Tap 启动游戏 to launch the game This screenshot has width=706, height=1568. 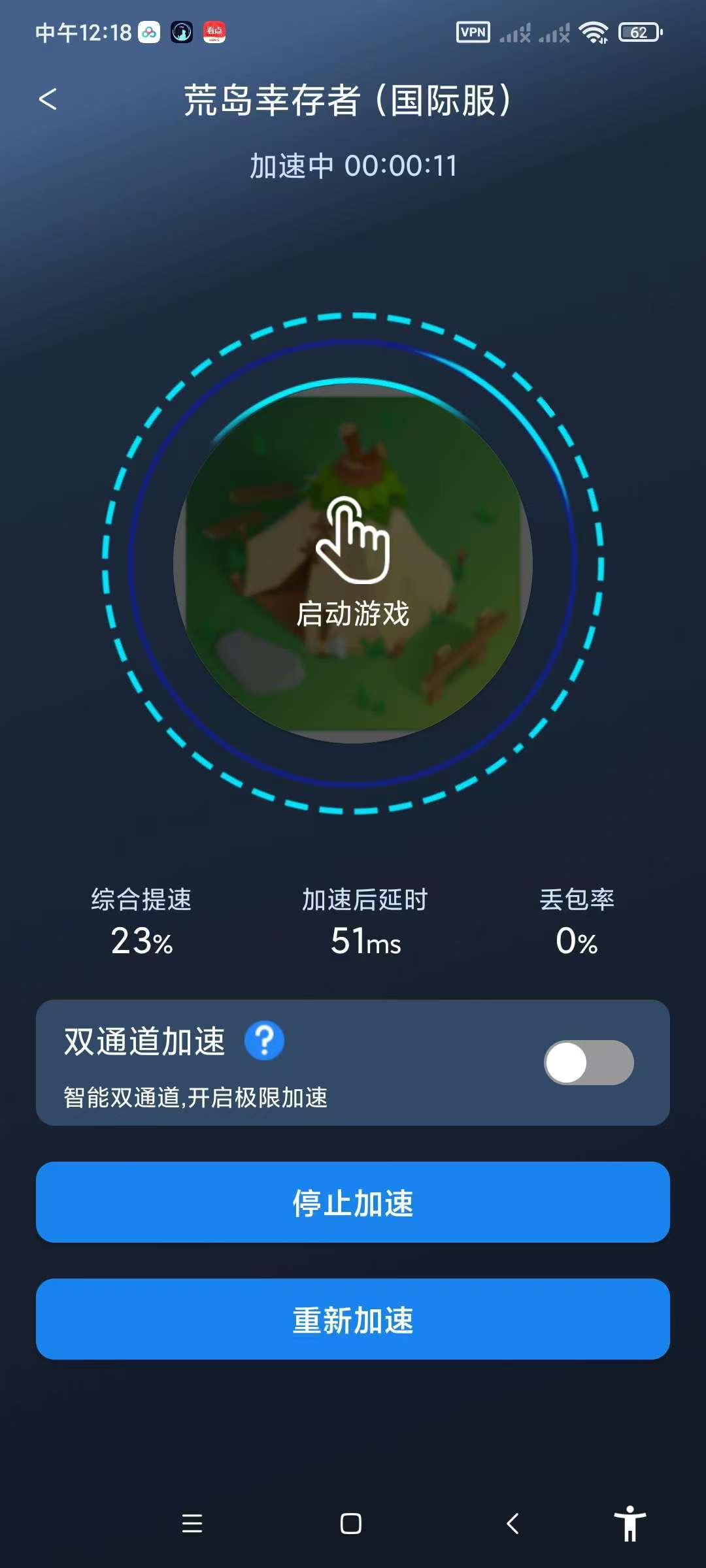(353, 563)
